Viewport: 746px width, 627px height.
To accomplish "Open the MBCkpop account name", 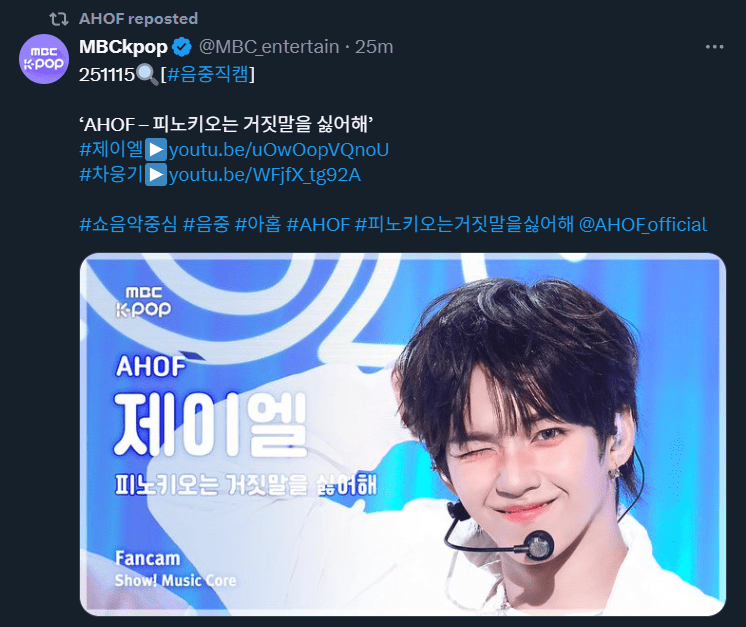I will [123, 47].
